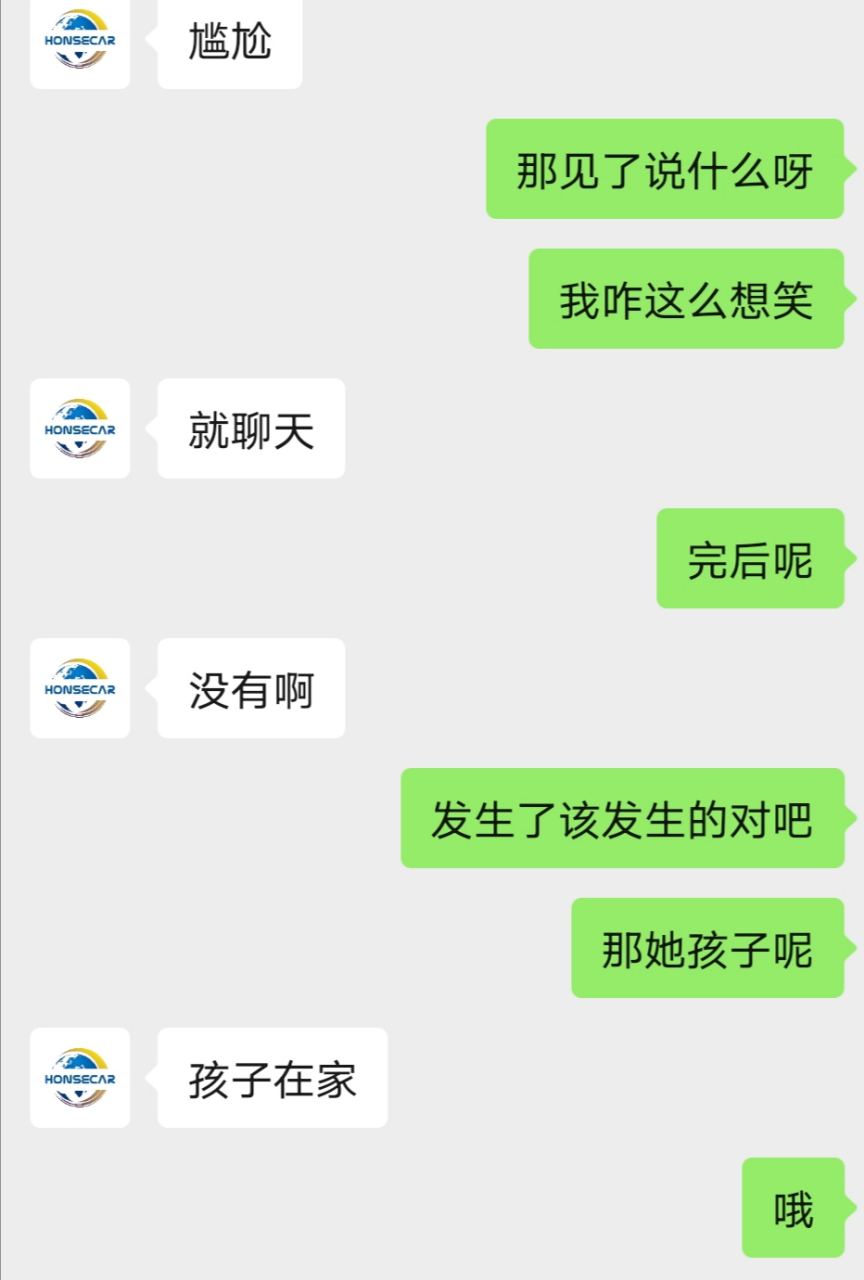The height and width of the screenshot is (1280, 864).
Task: Select the short 哦 green bubble
Action: [x=794, y=1209]
